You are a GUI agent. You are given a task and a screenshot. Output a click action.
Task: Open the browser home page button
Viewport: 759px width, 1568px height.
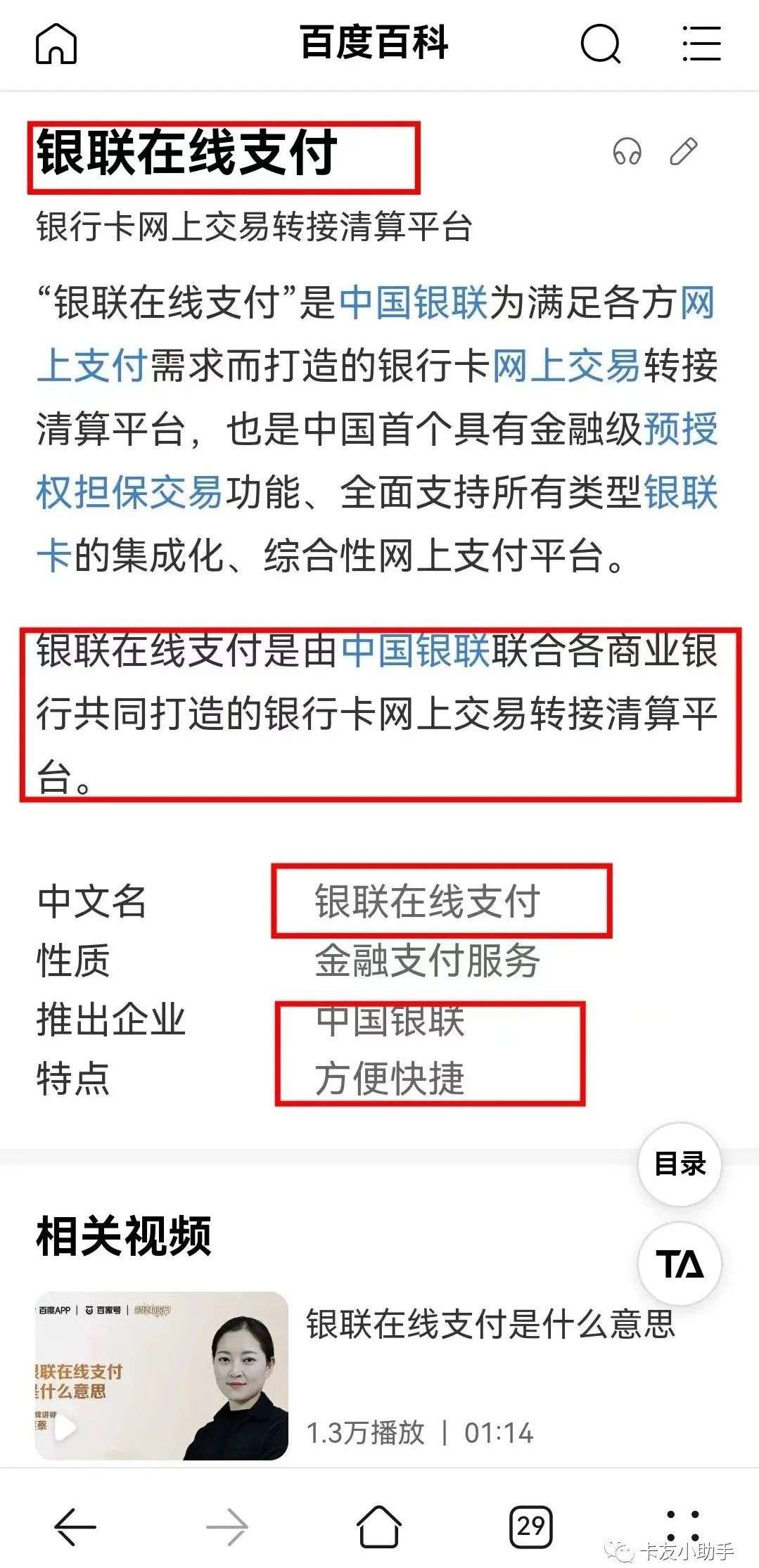pos(379,1526)
